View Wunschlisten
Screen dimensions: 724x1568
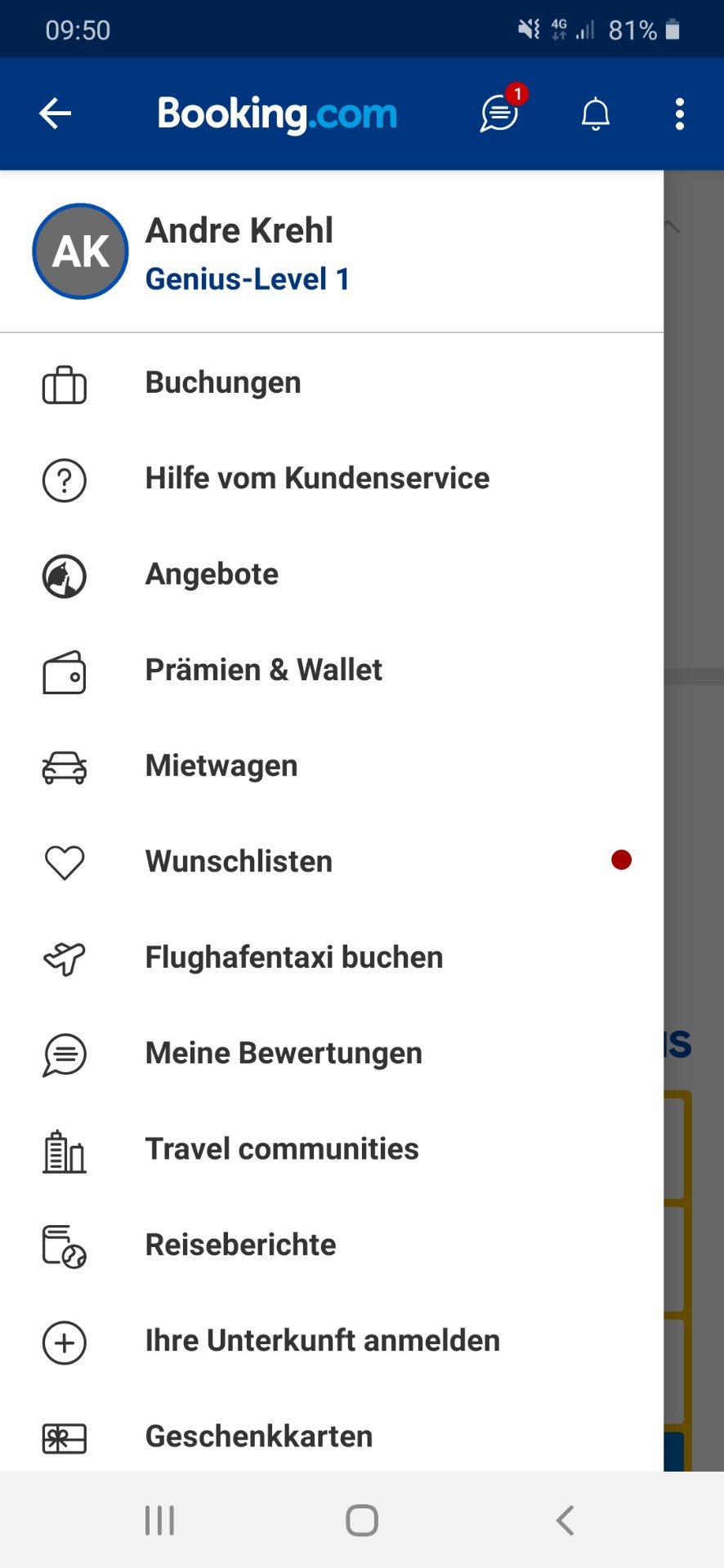point(332,862)
